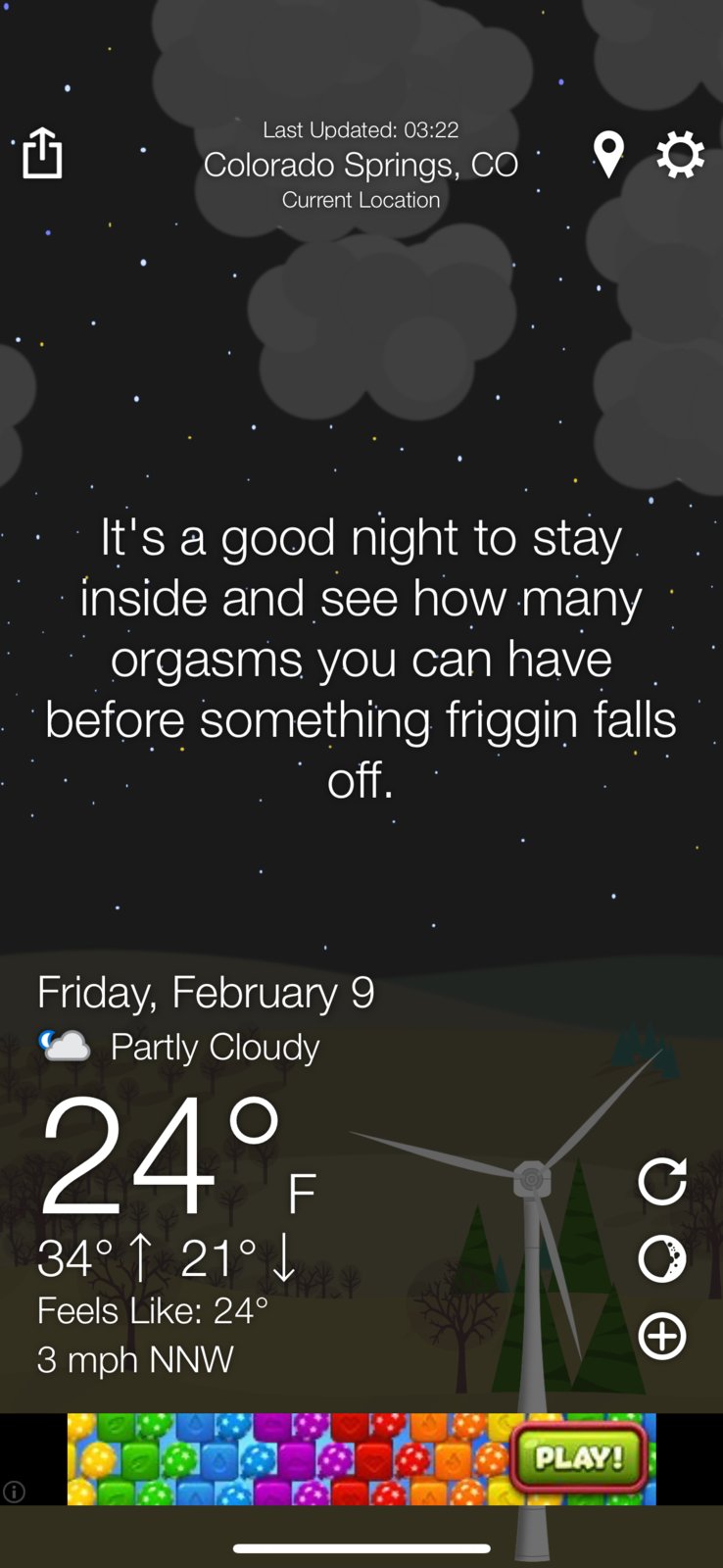Tap the plus circle icon
The height and width of the screenshot is (1568, 723).
pyautogui.click(x=662, y=1336)
